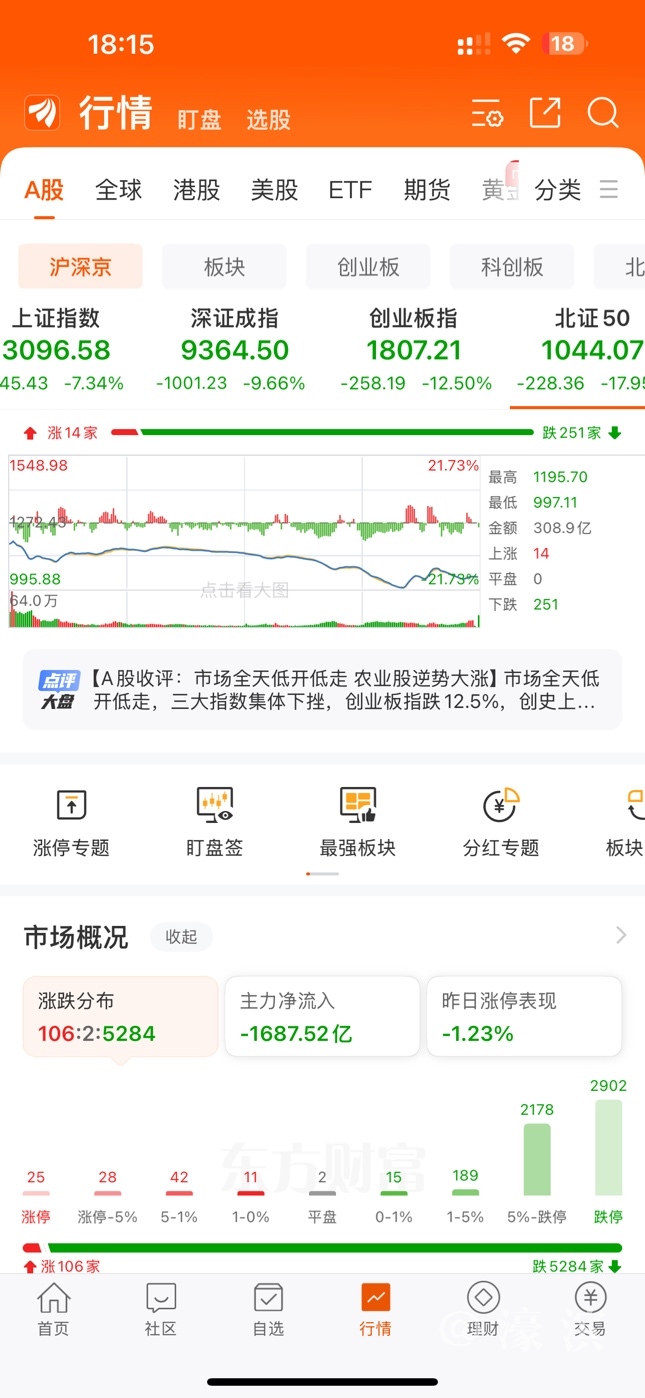Choose the 科创板 chip
Image resolution: width=645 pixels, height=1398 pixels.
click(x=512, y=267)
